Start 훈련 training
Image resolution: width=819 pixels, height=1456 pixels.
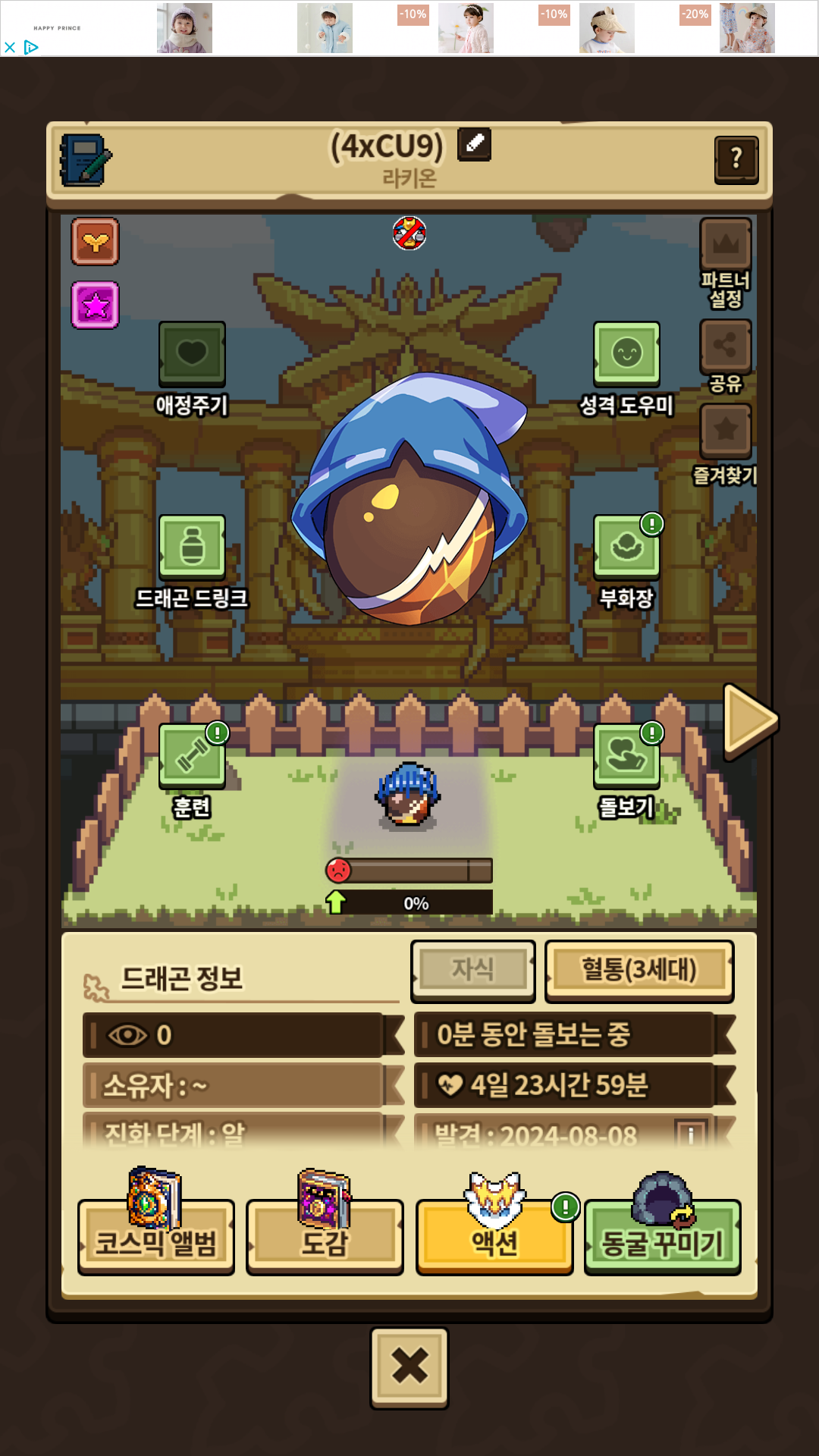[x=192, y=756]
